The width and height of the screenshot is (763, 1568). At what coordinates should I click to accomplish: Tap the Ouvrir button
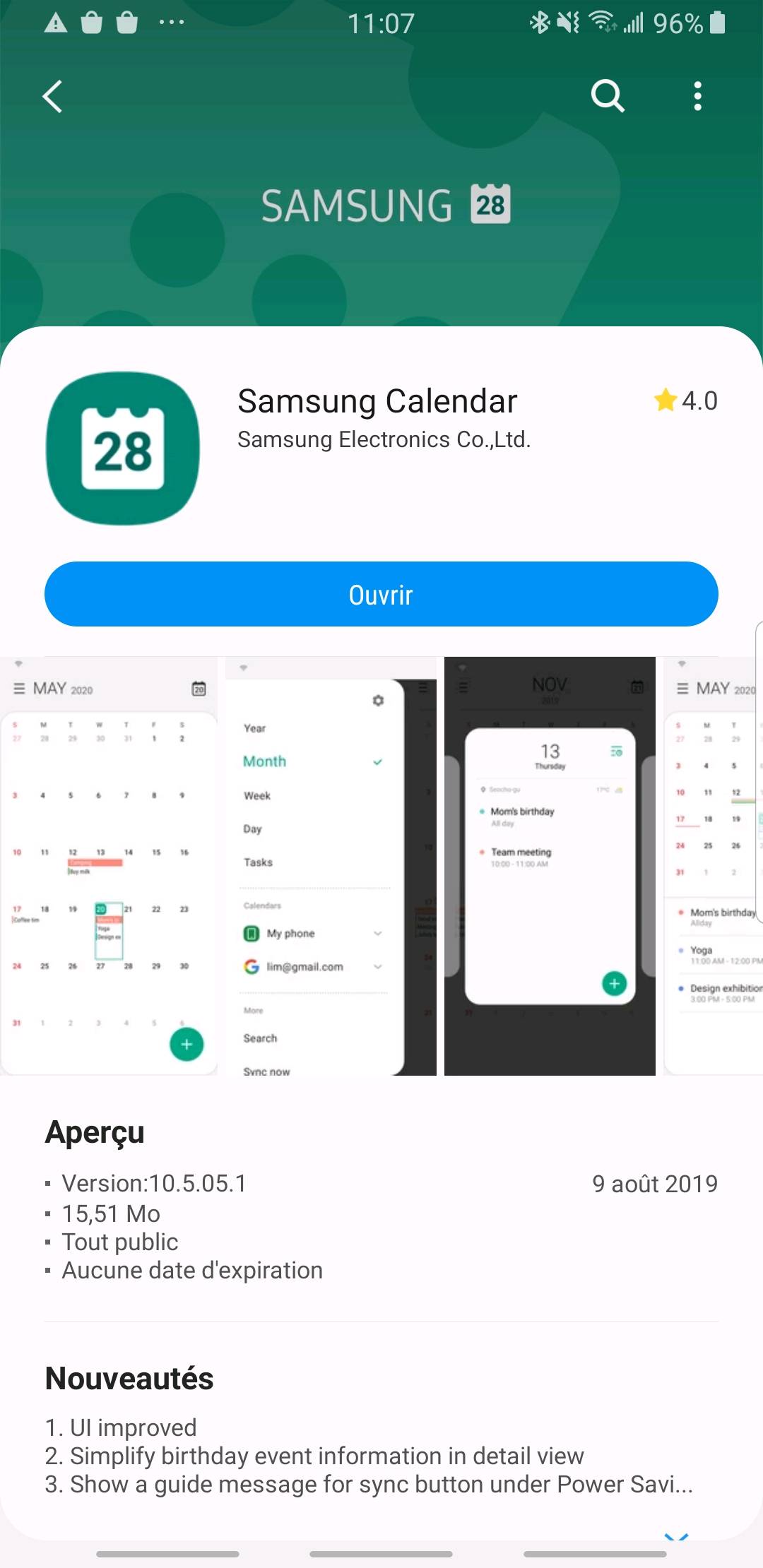tap(381, 594)
